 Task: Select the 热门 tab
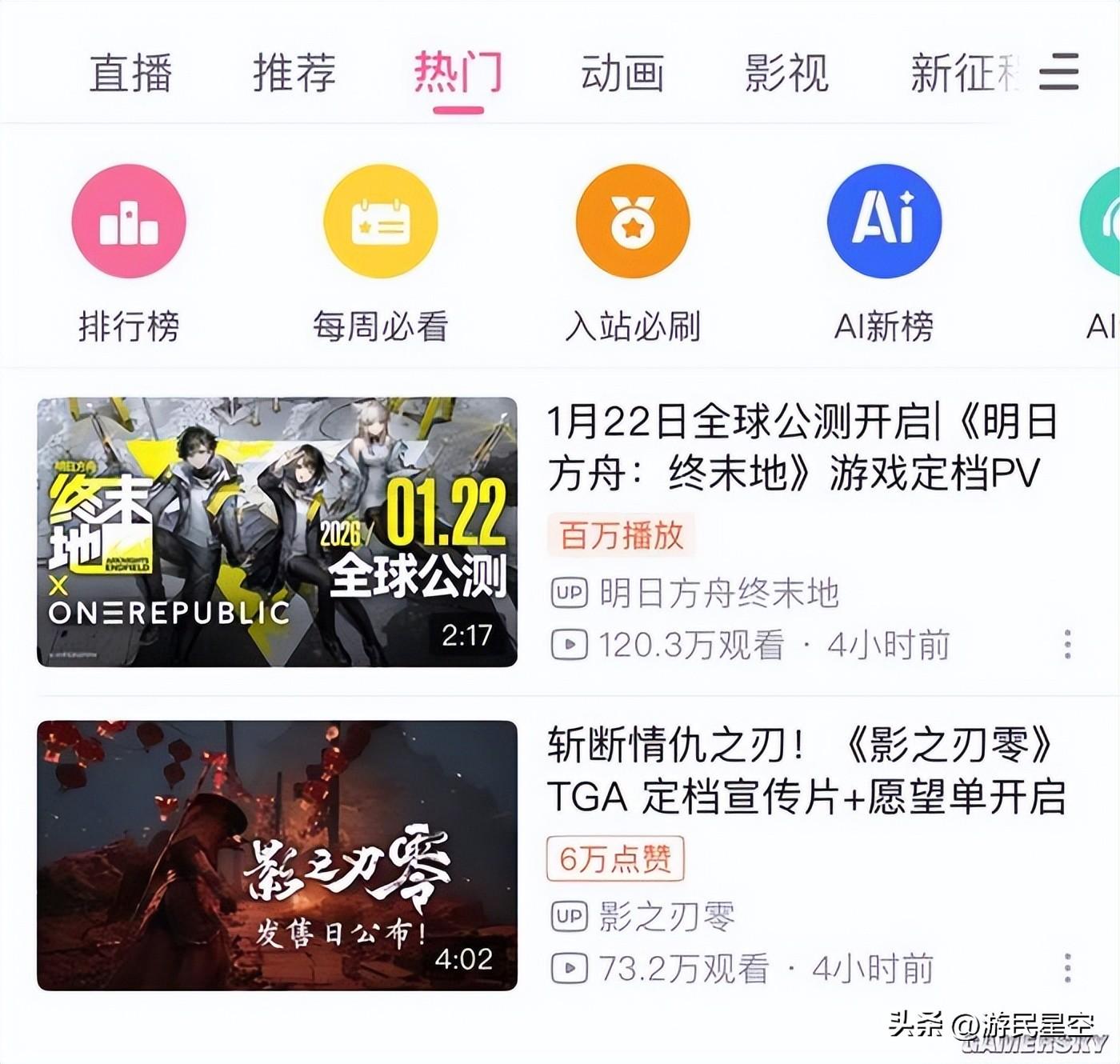click(x=458, y=74)
